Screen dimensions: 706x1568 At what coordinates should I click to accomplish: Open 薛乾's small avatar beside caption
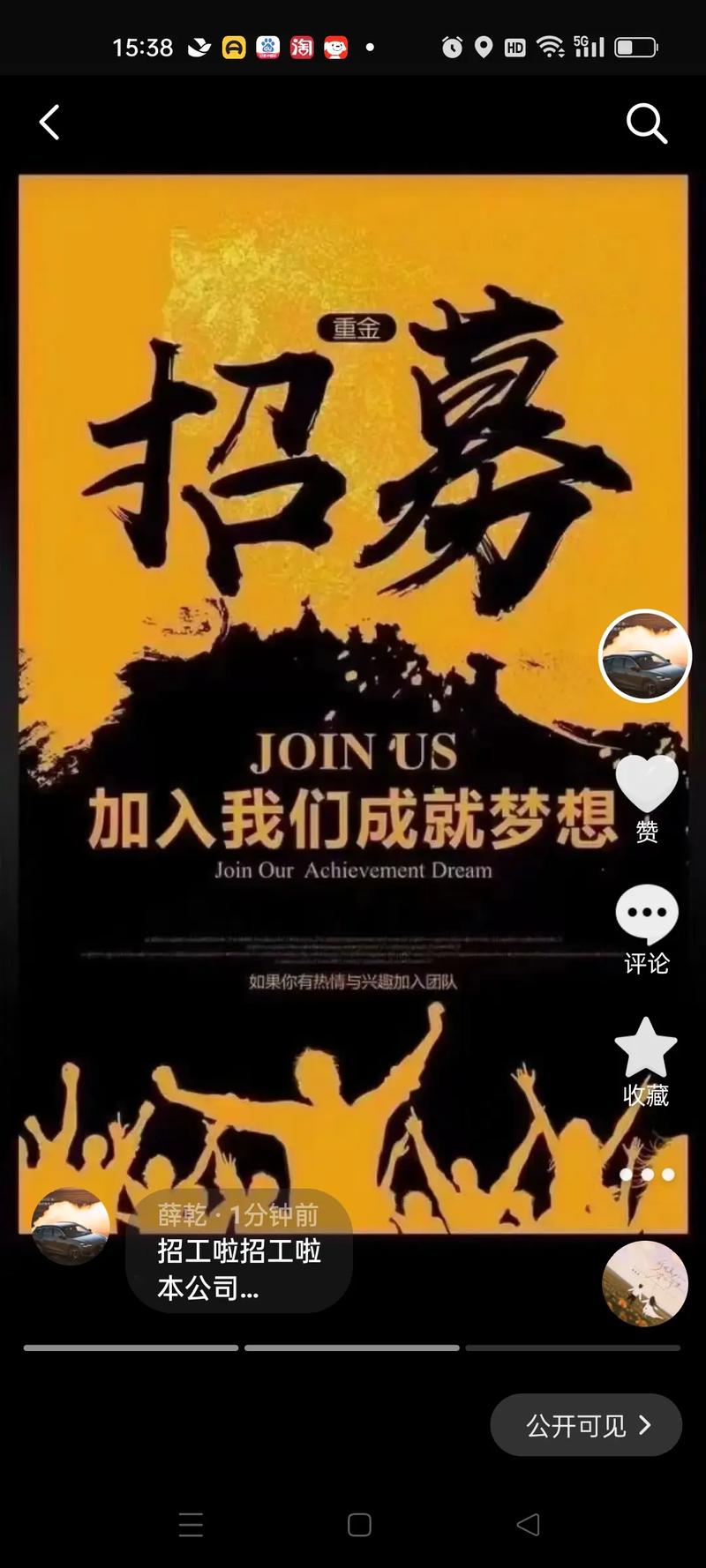pyautogui.click(x=71, y=1227)
